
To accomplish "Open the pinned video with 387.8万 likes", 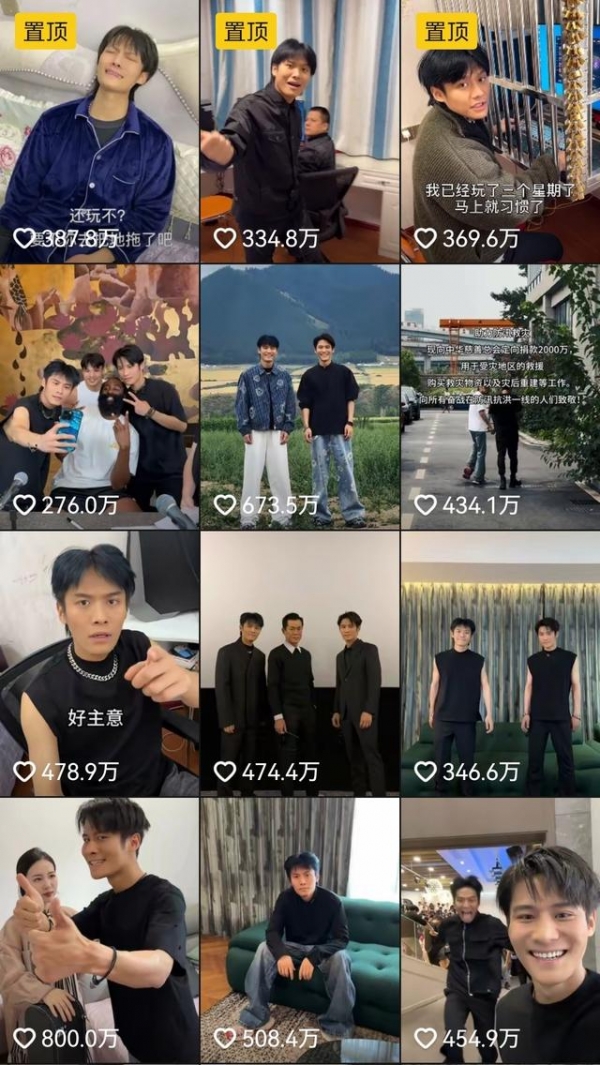I will pyautogui.click(x=99, y=130).
